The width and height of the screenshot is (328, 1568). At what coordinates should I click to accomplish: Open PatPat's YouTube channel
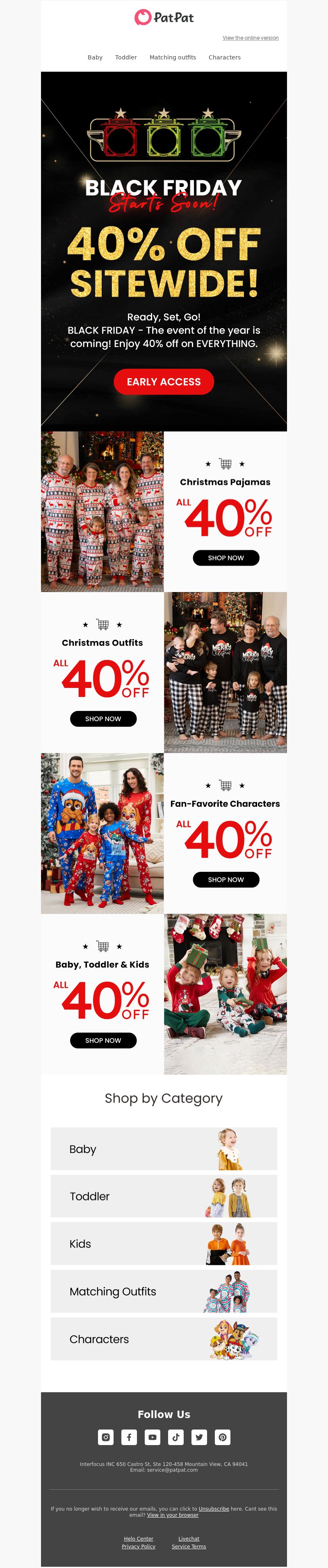pyautogui.click(x=153, y=1437)
